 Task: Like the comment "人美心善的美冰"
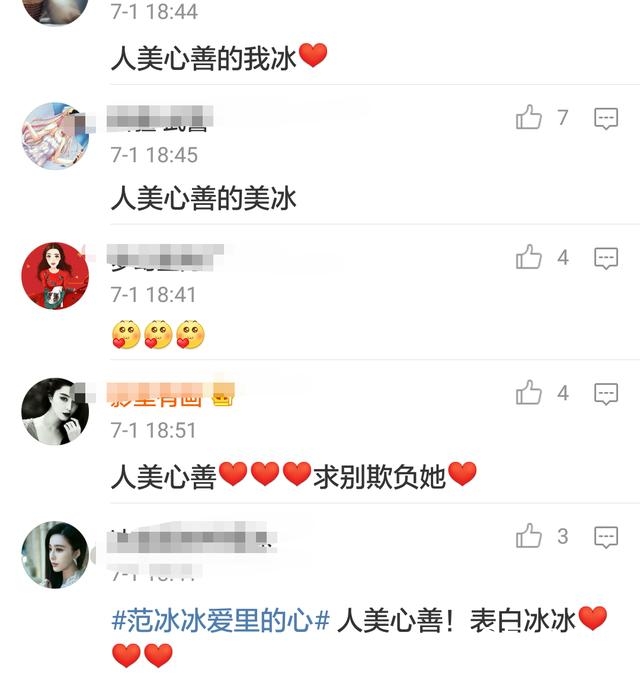529,119
